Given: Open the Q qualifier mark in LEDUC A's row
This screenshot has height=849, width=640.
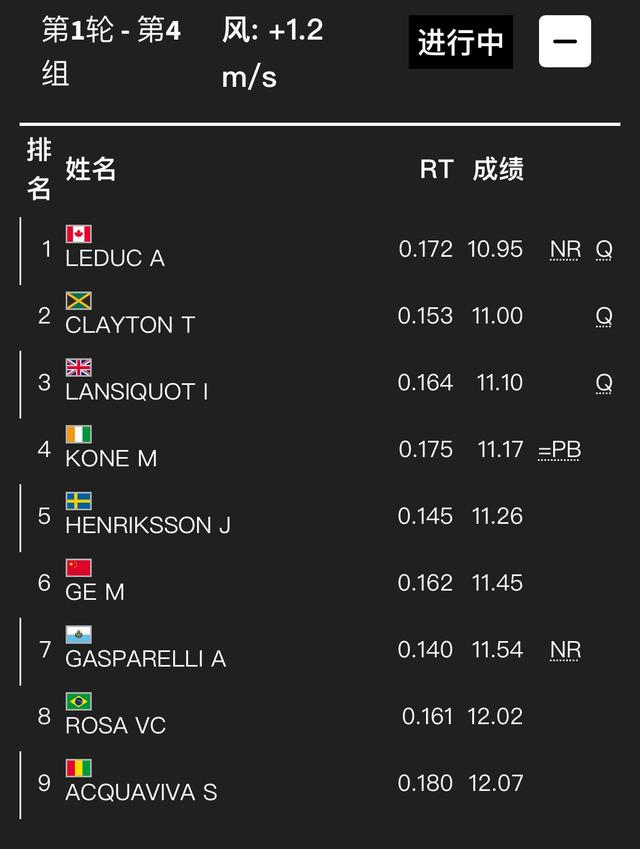Looking at the screenshot, I should (604, 249).
